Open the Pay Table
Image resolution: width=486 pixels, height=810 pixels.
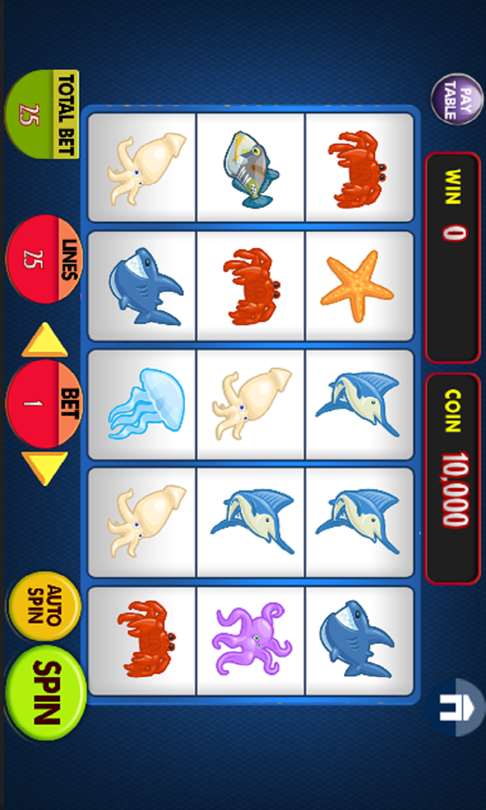[457, 99]
